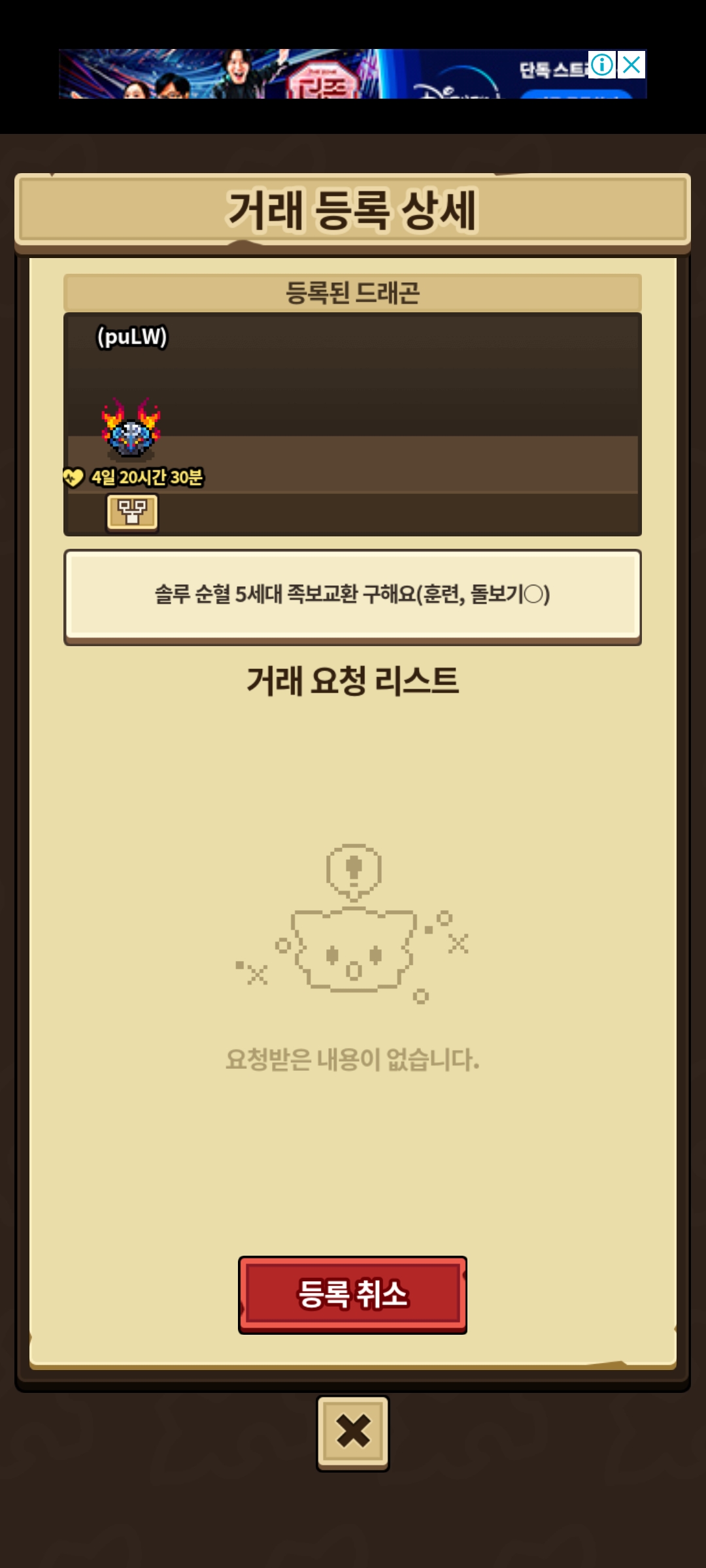Viewport: 706px width, 1568px height.
Task: Open the ad info icon
Action: coord(602,65)
